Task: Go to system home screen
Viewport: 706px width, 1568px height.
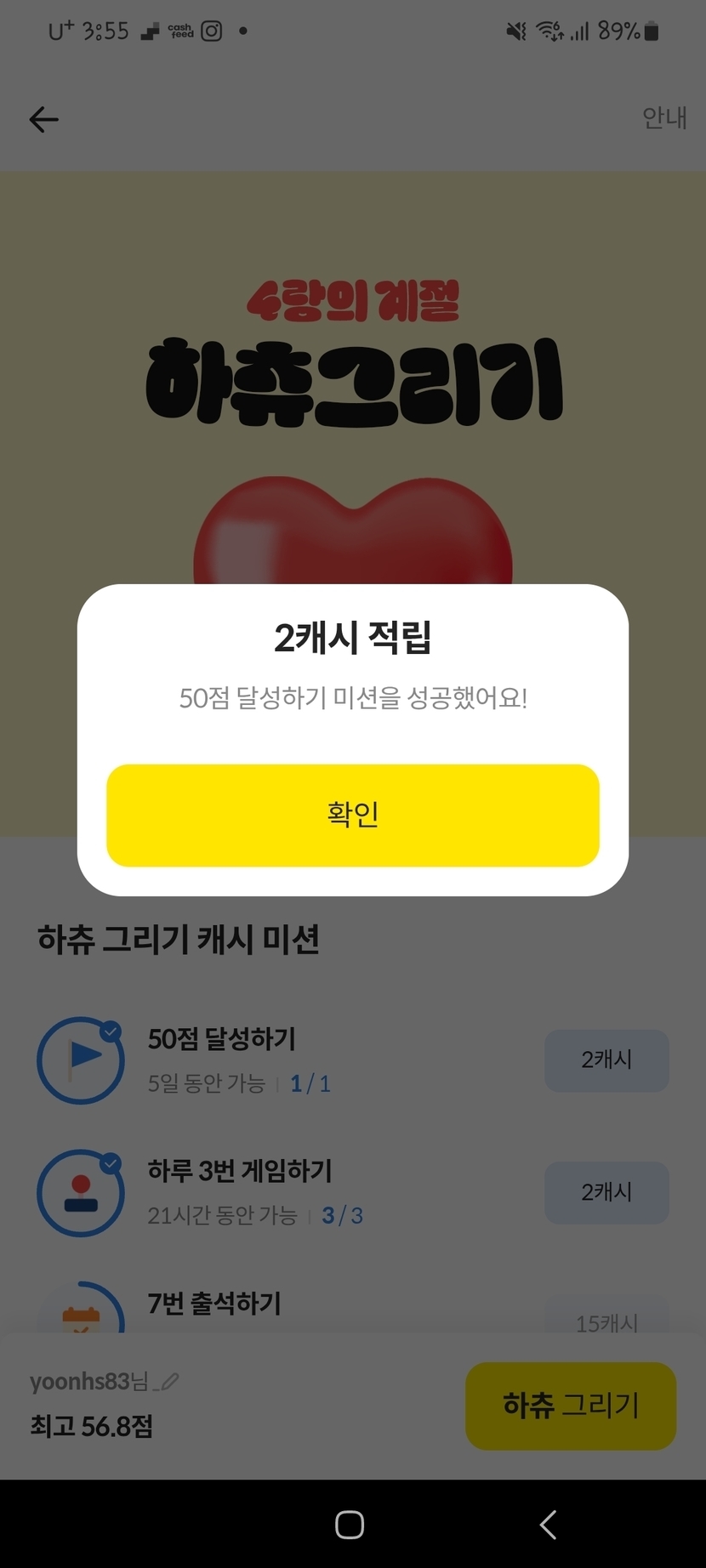Action: click(x=350, y=1525)
